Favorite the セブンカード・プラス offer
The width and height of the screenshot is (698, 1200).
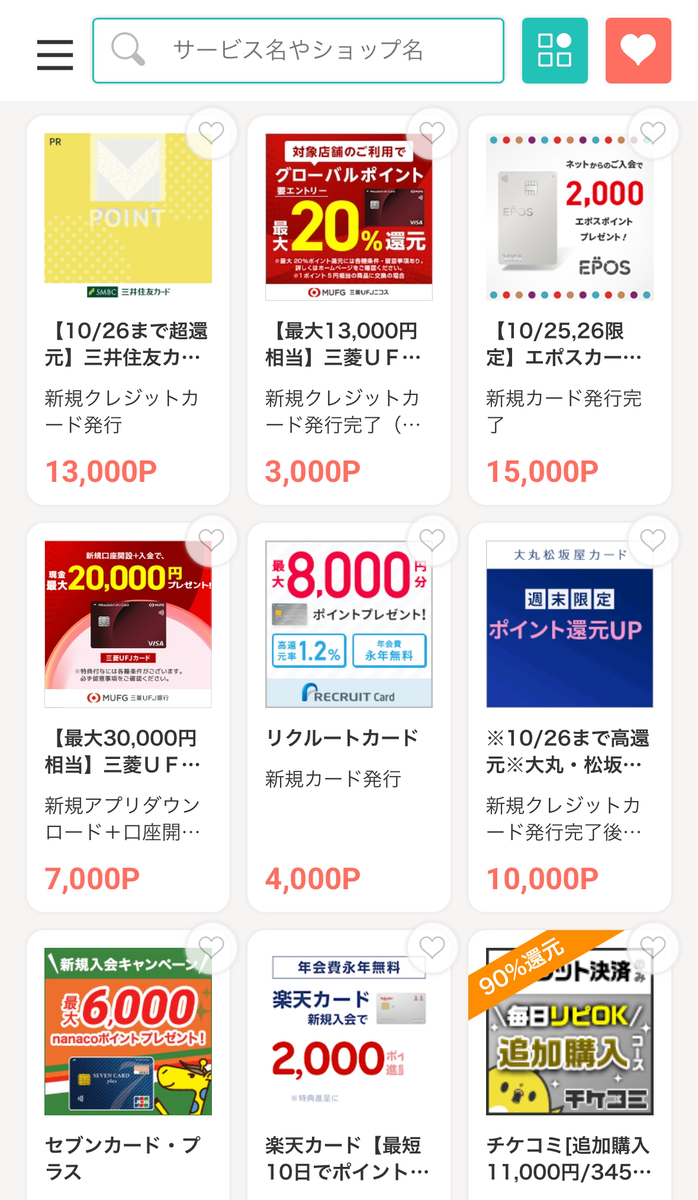coord(211,947)
